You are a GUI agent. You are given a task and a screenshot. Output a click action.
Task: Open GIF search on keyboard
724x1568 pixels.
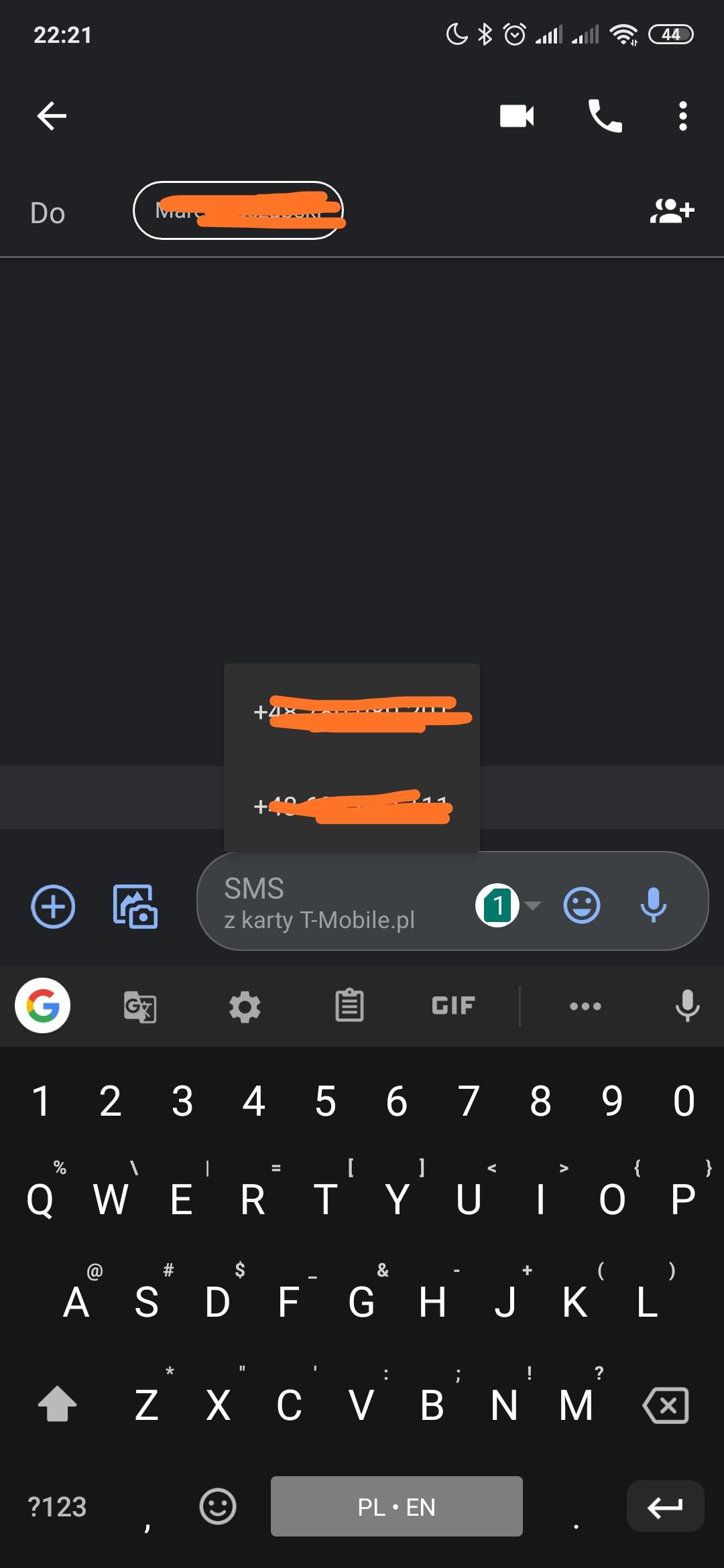(x=453, y=1006)
